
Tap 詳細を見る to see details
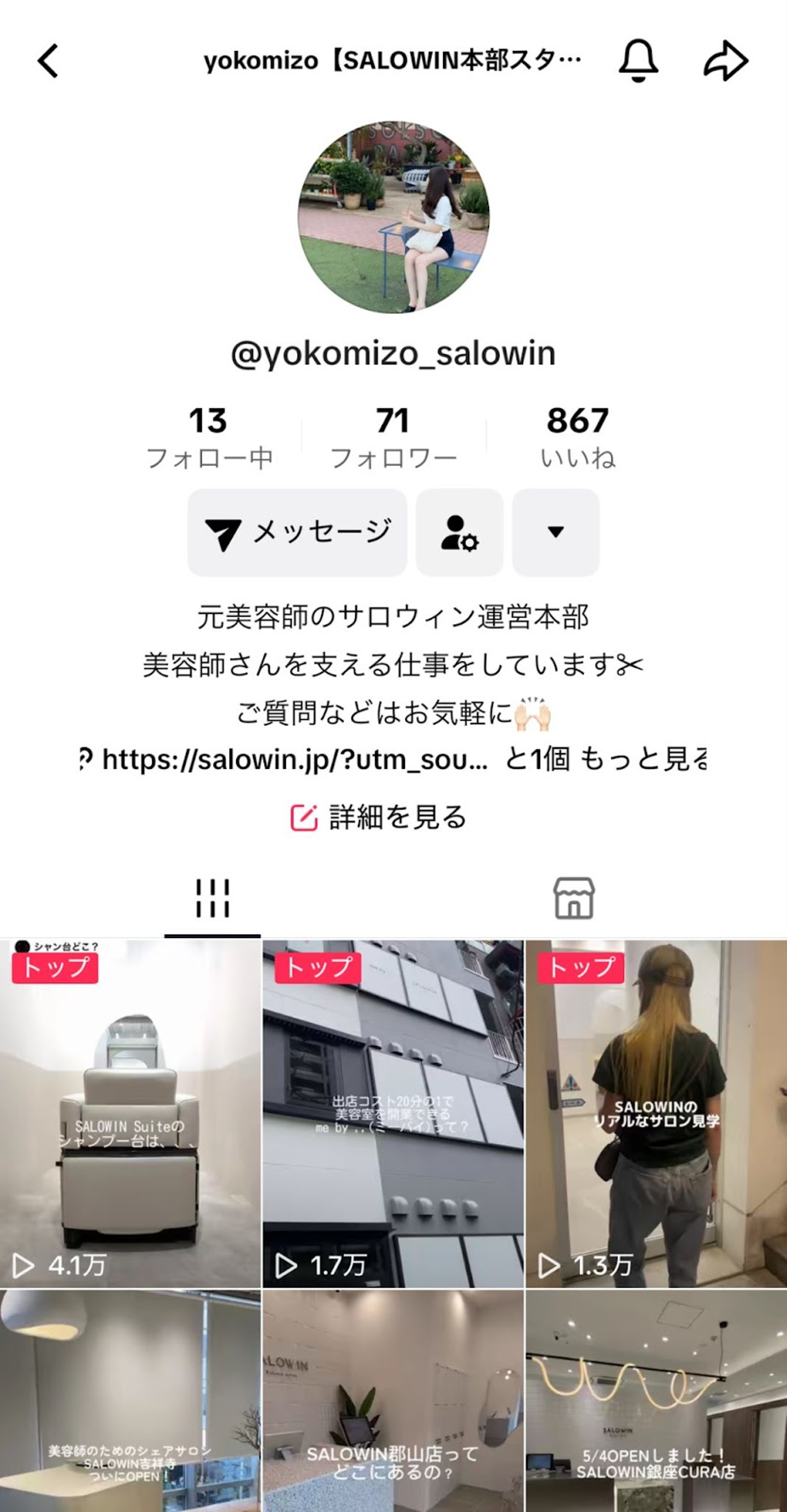click(x=379, y=817)
